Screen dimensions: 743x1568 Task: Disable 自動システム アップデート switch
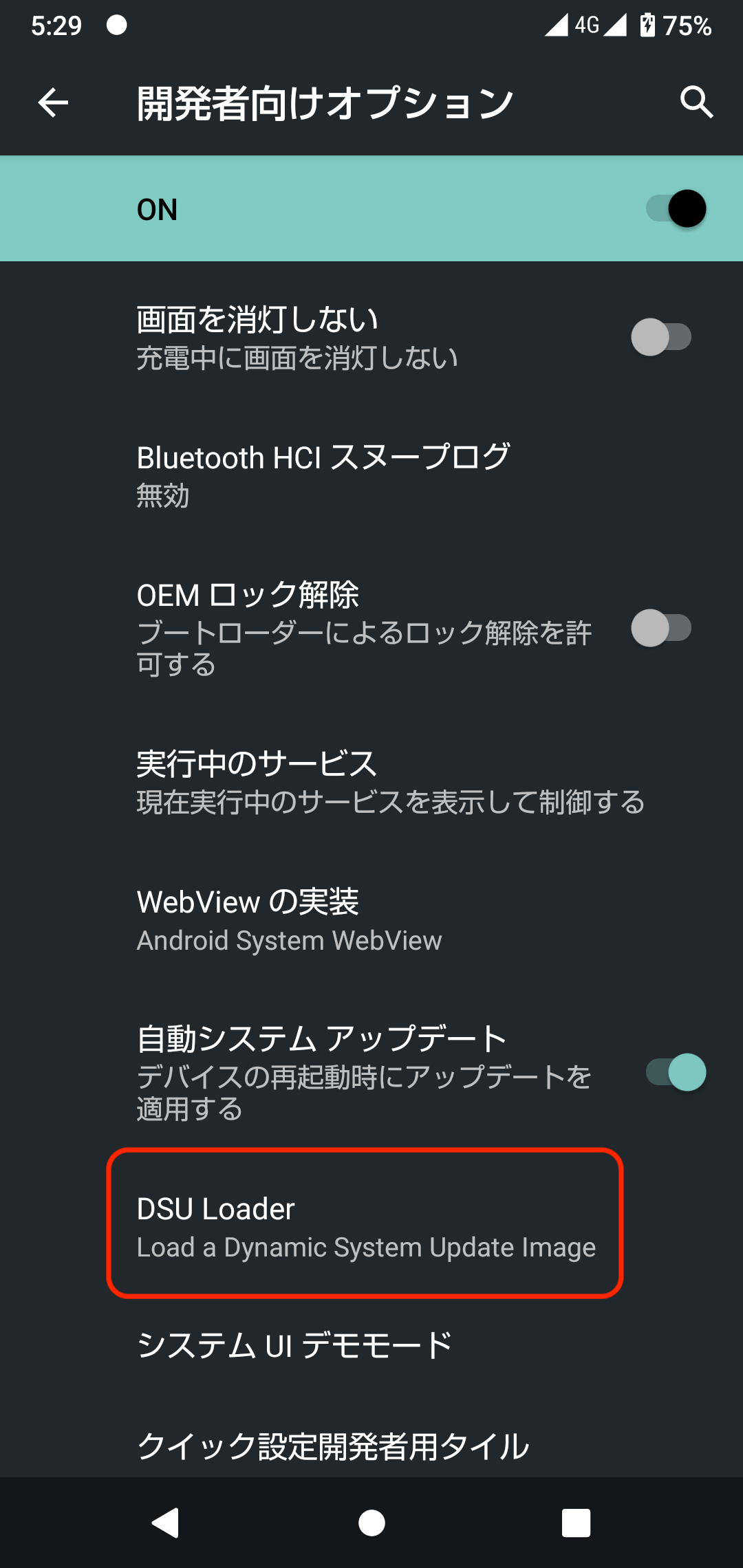coord(678,1073)
